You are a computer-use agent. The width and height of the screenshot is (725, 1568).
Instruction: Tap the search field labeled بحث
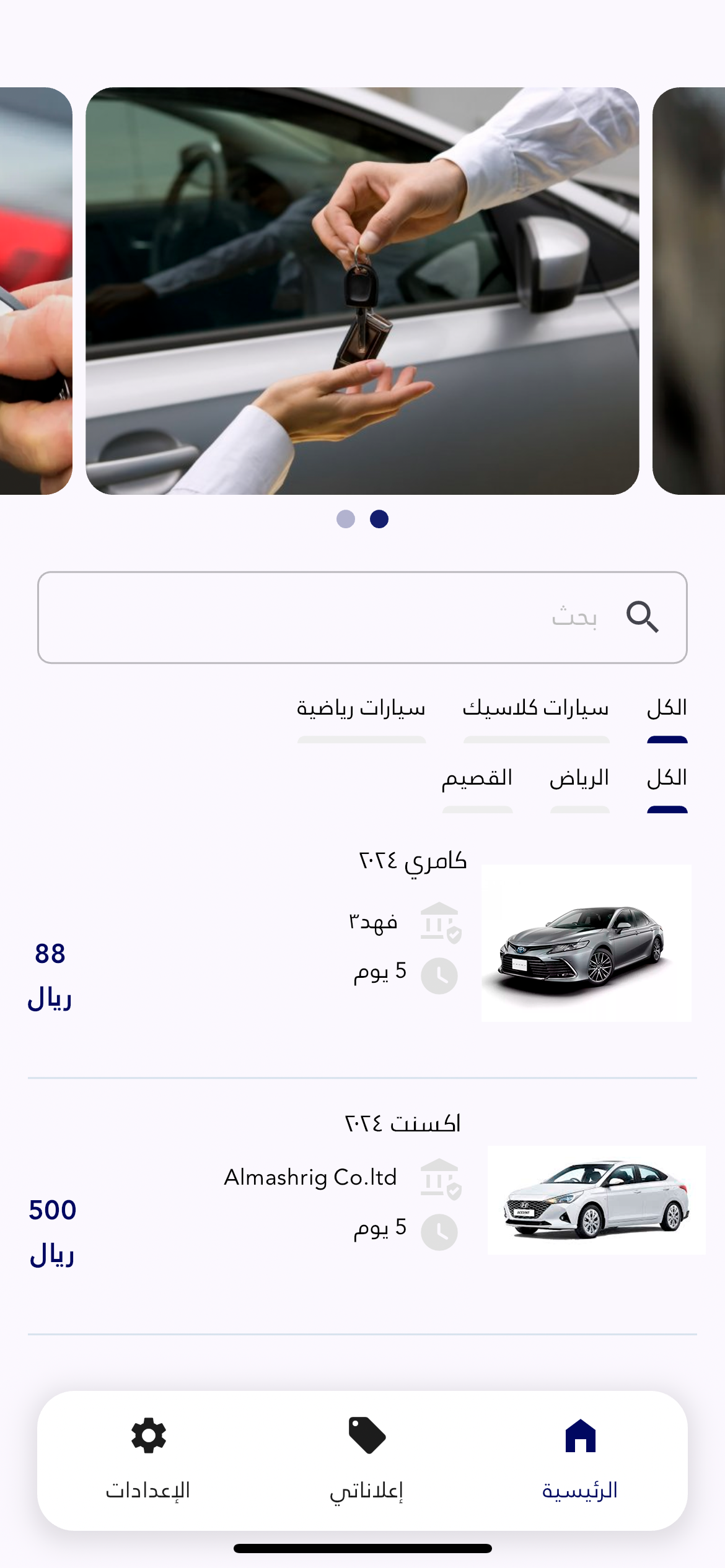click(362, 617)
